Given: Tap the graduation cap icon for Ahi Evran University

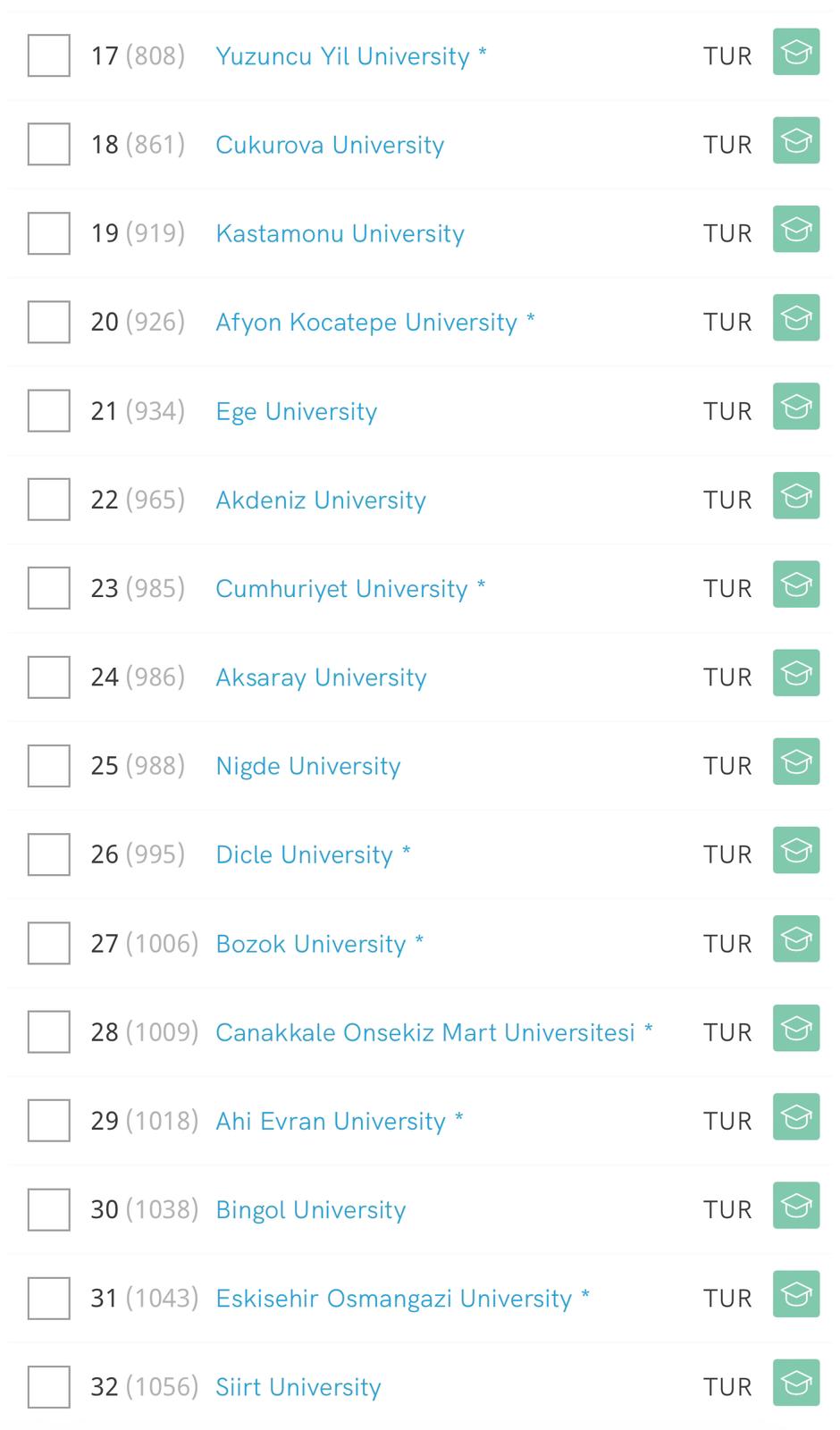Looking at the screenshot, I should [796, 1117].
